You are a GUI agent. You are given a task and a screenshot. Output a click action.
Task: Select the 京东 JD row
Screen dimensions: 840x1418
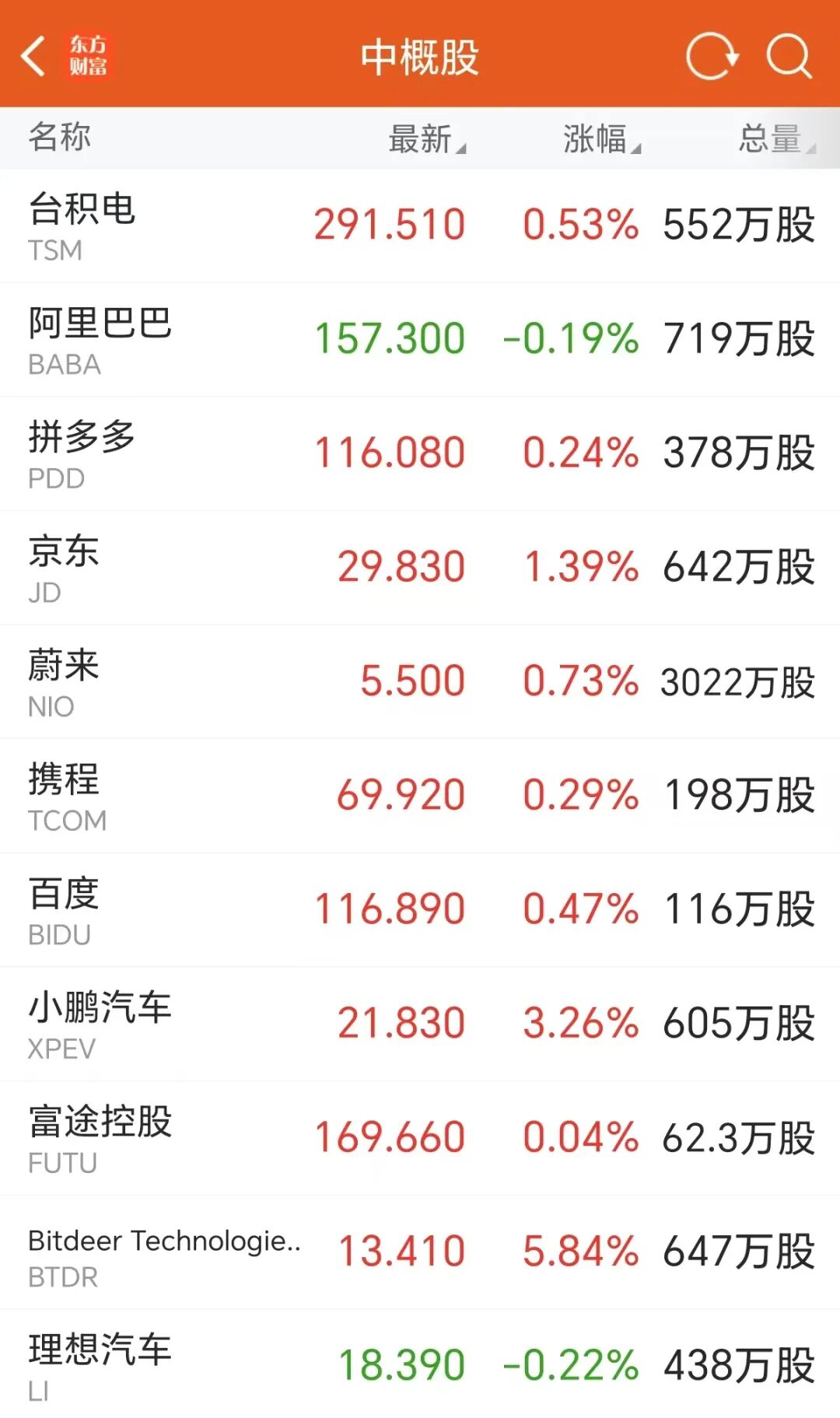click(x=420, y=568)
